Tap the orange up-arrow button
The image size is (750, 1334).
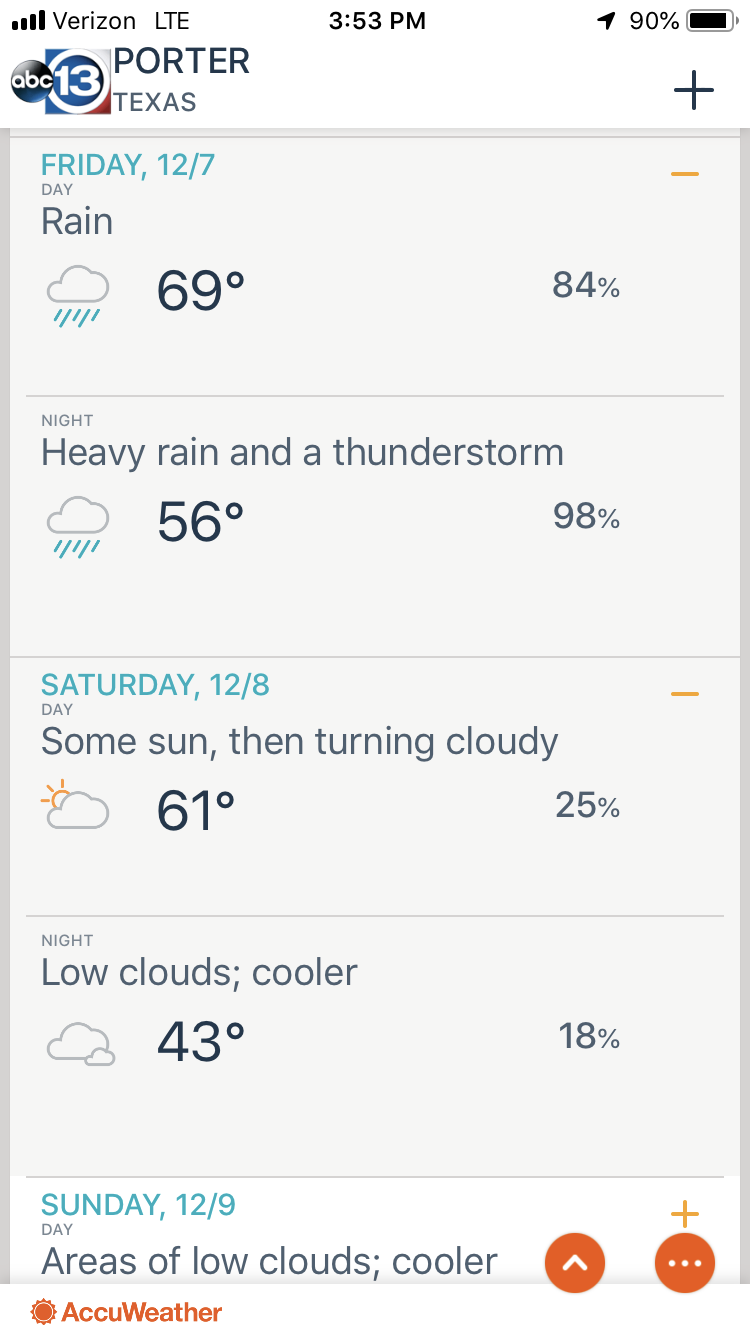pyautogui.click(x=575, y=1263)
